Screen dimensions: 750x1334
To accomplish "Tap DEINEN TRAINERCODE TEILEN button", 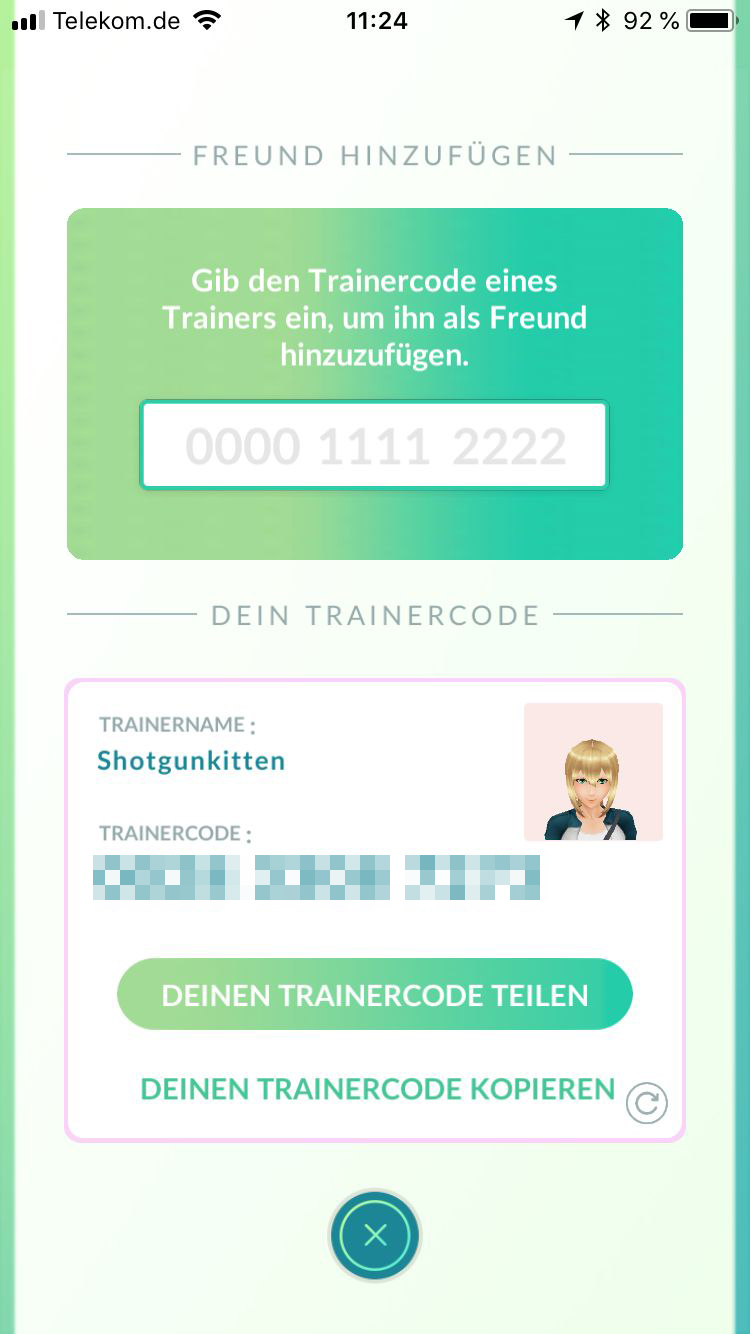I will (x=374, y=994).
